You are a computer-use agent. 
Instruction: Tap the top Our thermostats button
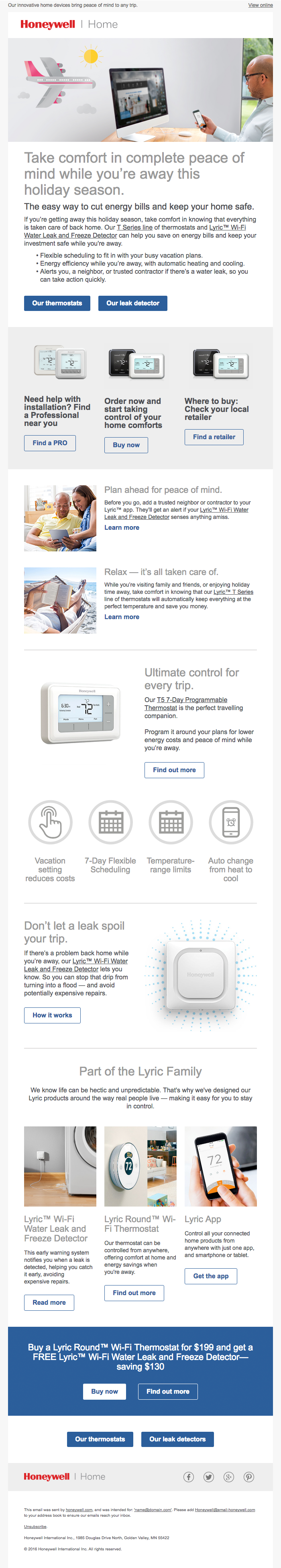(x=57, y=303)
